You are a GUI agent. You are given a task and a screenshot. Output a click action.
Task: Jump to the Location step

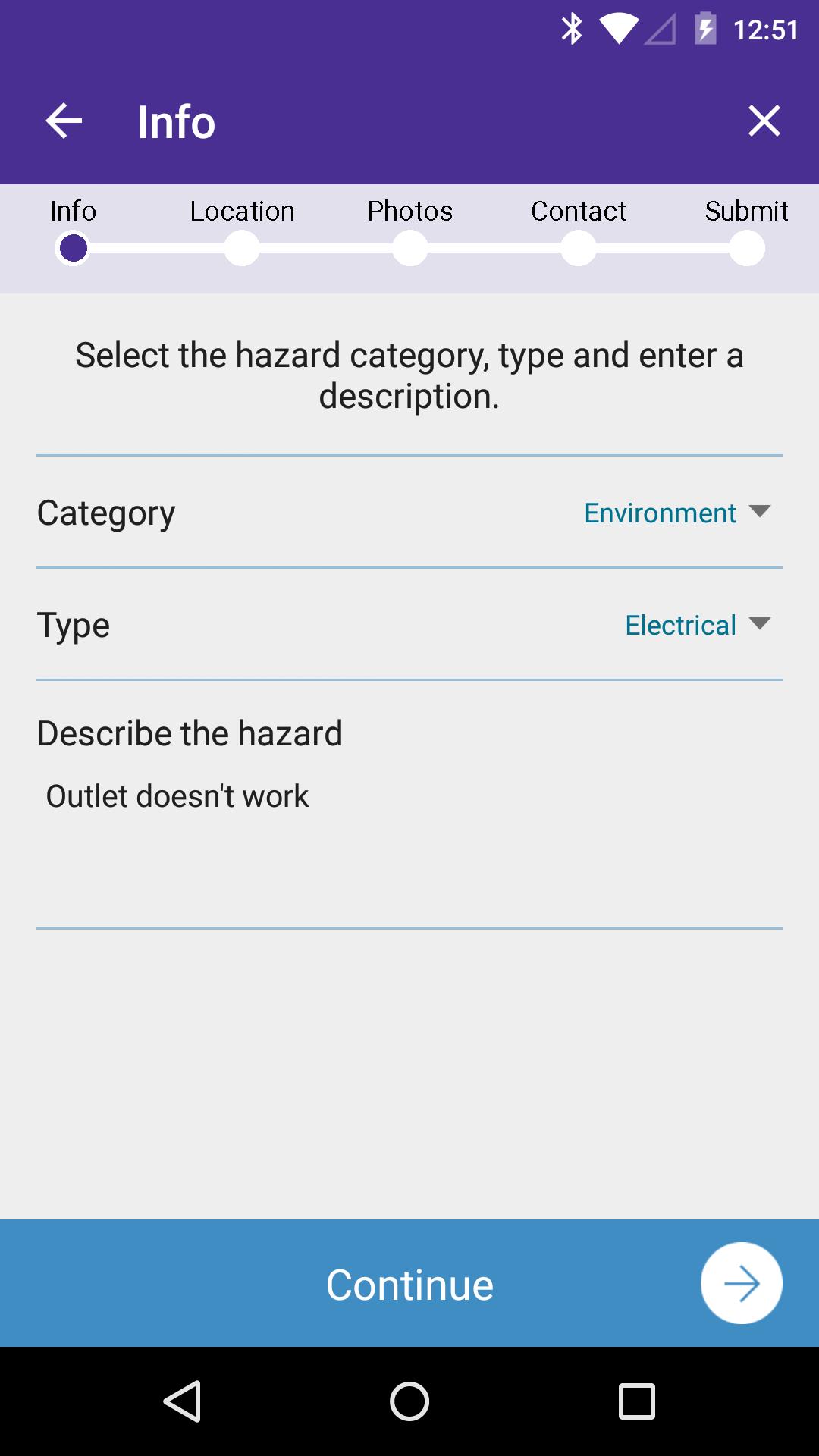click(x=242, y=248)
